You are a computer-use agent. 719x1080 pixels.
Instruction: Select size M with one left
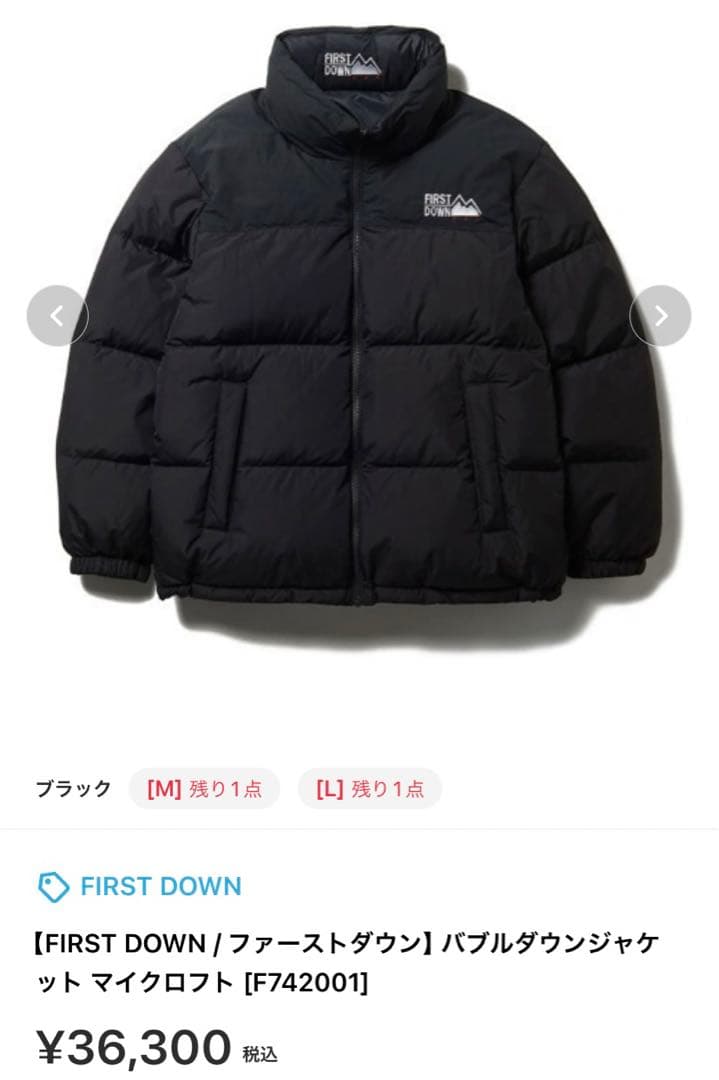point(204,788)
